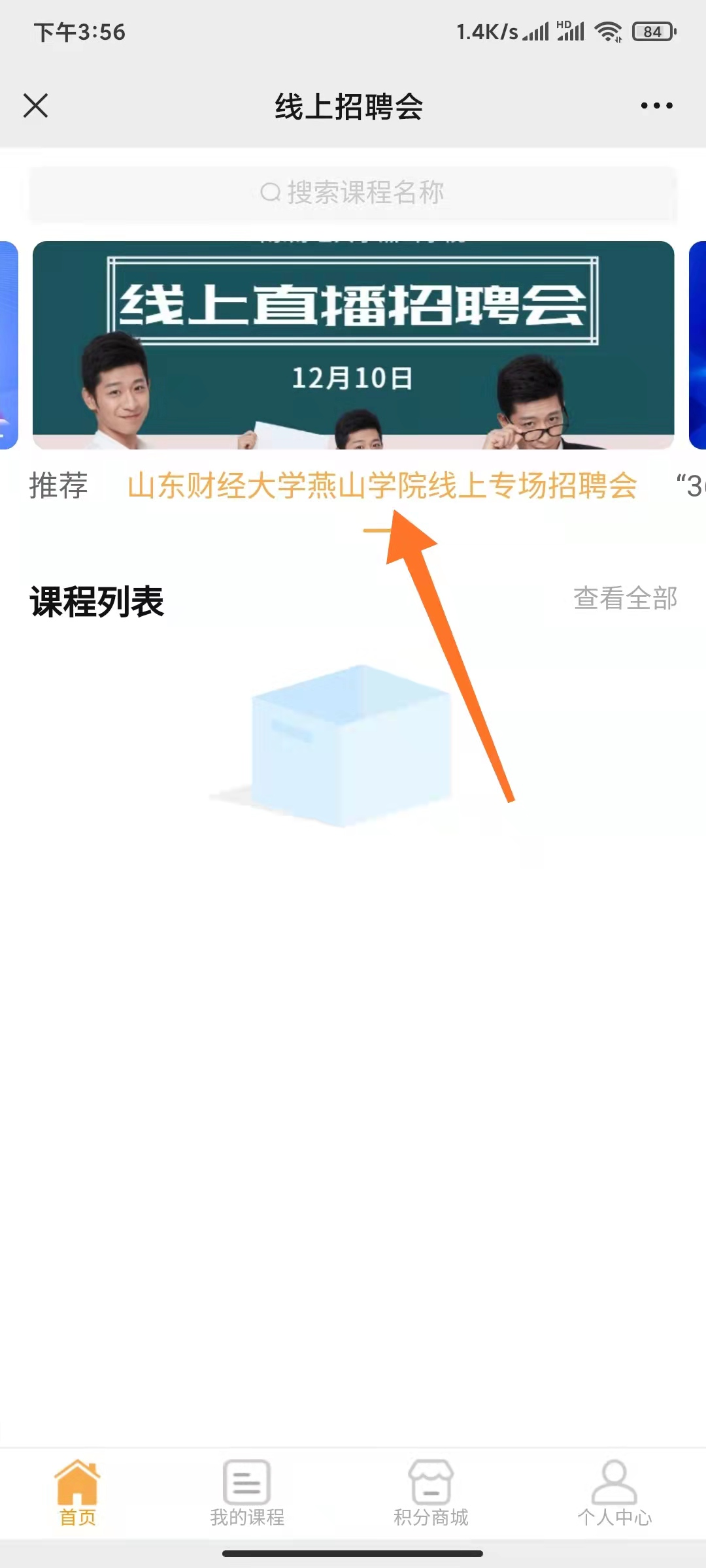This screenshot has width=706, height=1568.
Task: Go to the 首页 tab
Action: [x=77, y=1492]
